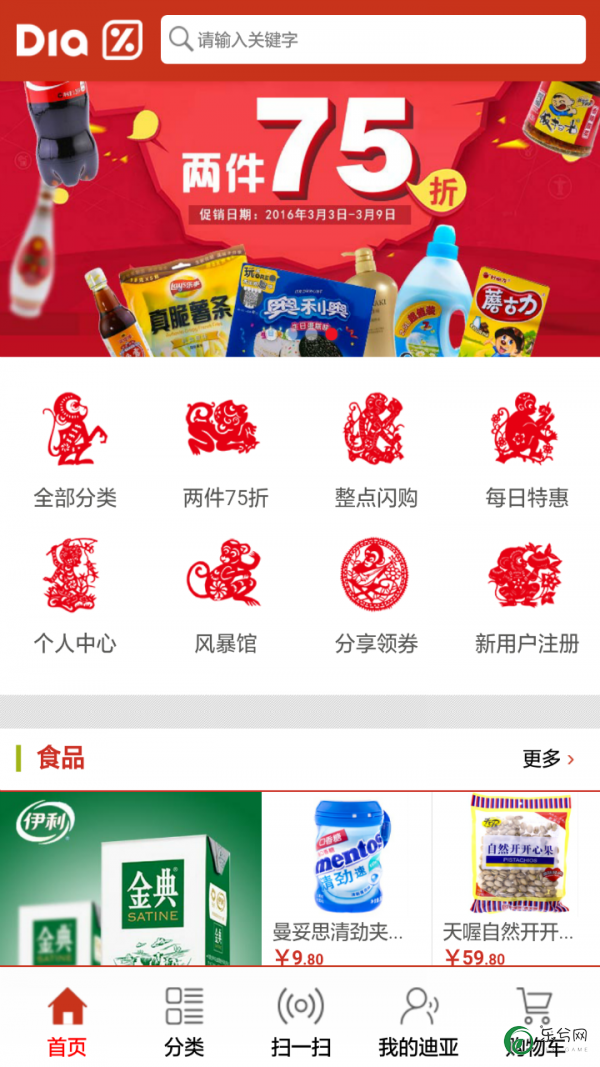Open 分享领券 share for coupons
The image size is (600, 1067).
[376, 596]
